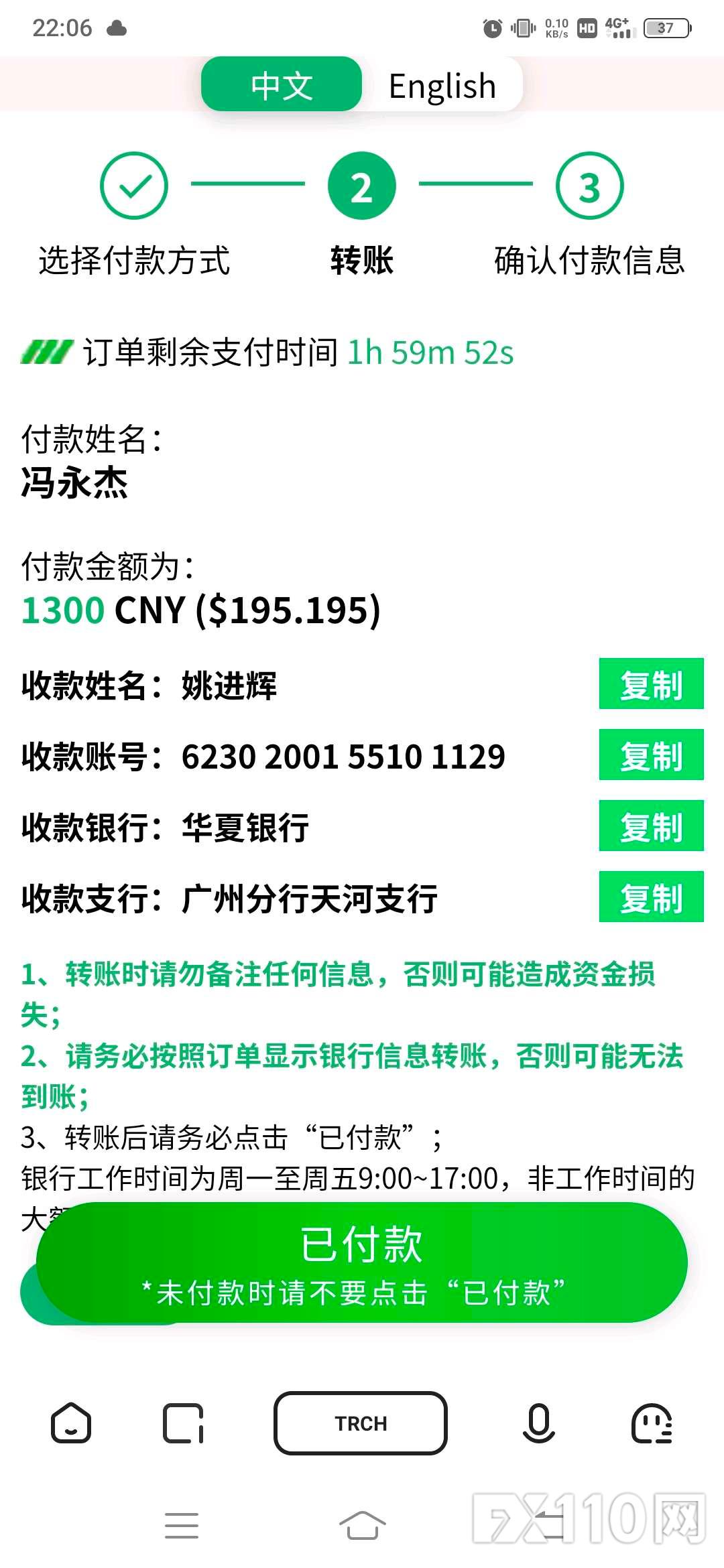This screenshot has height=1568, width=724.
Task: Open the browser menu icon
Action: pos(652,1423)
